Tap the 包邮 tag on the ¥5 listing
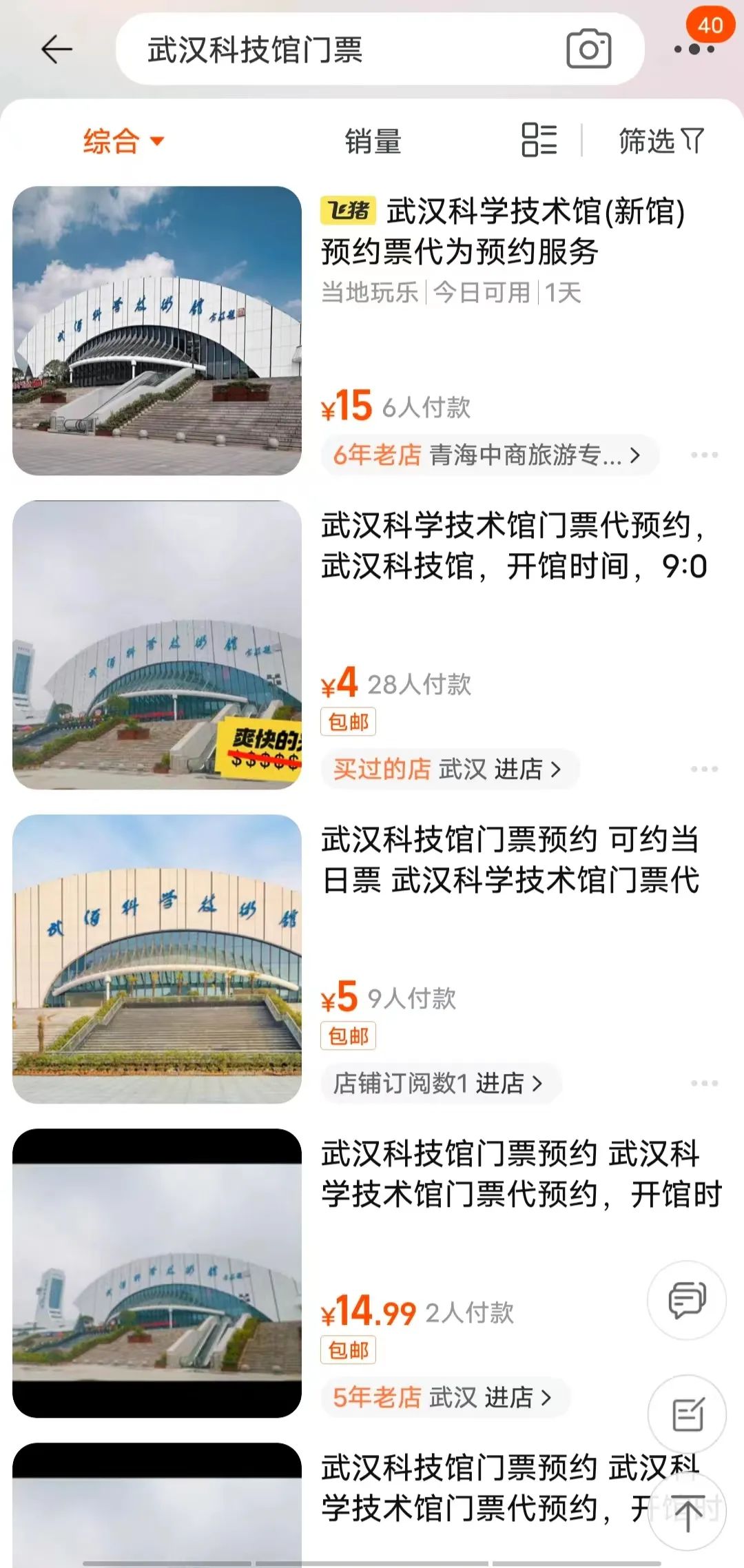The image size is (744, 1568). coord(349,1034)
